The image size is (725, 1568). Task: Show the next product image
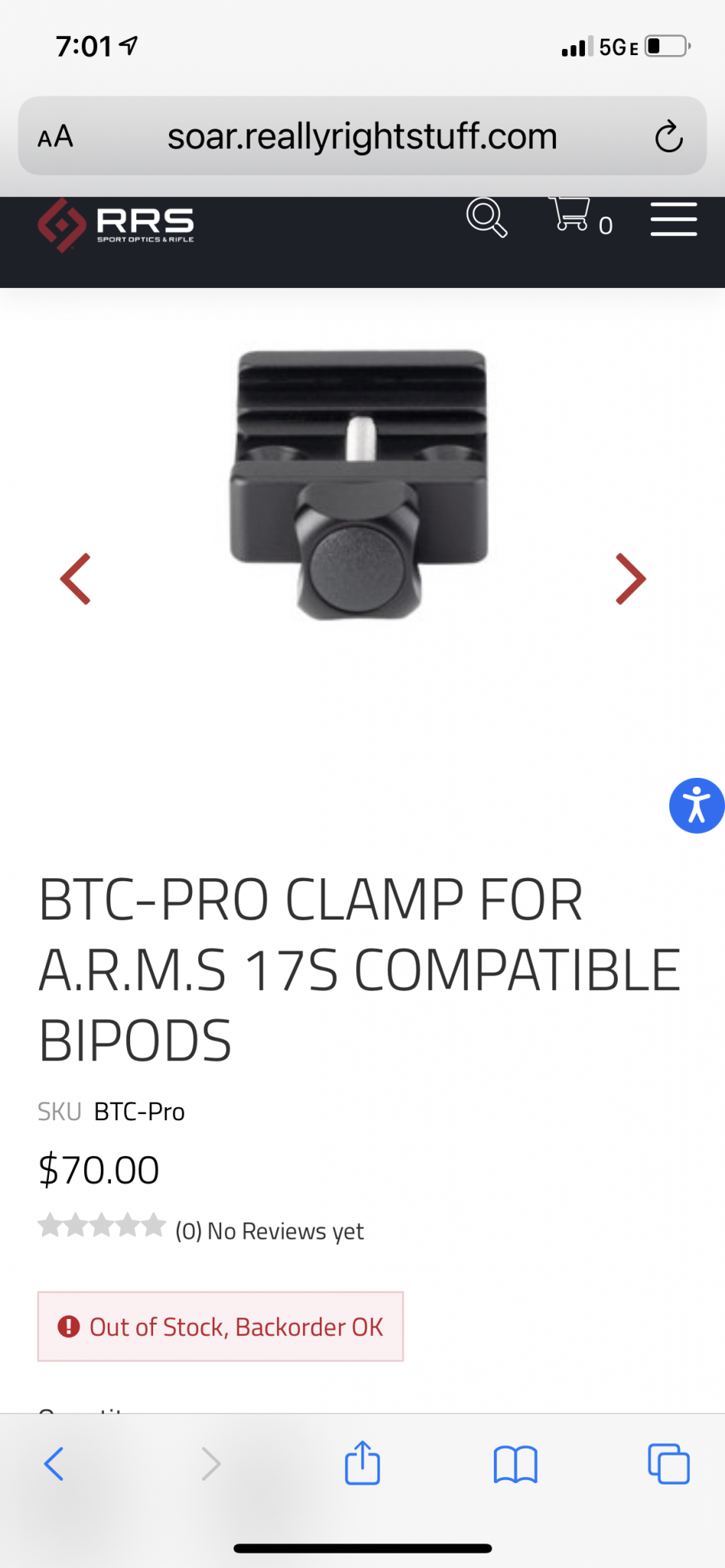click(631, 579)
